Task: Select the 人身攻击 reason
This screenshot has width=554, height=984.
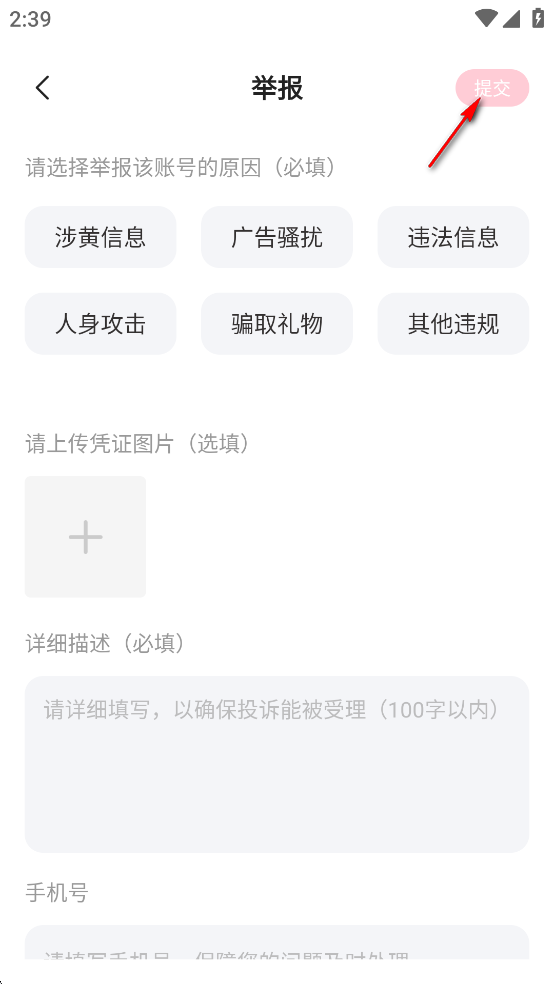Action: click(100, 324)
